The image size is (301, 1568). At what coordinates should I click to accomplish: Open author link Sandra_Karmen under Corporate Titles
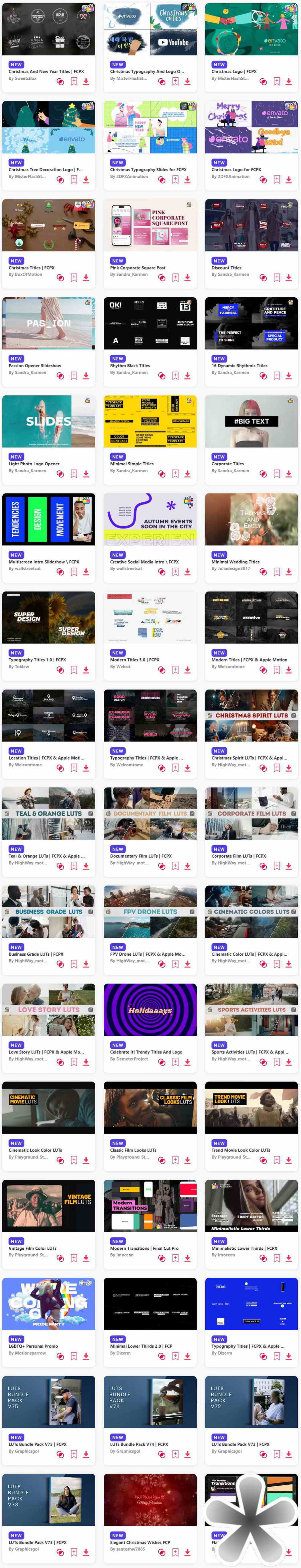click(x=230, y=471)
